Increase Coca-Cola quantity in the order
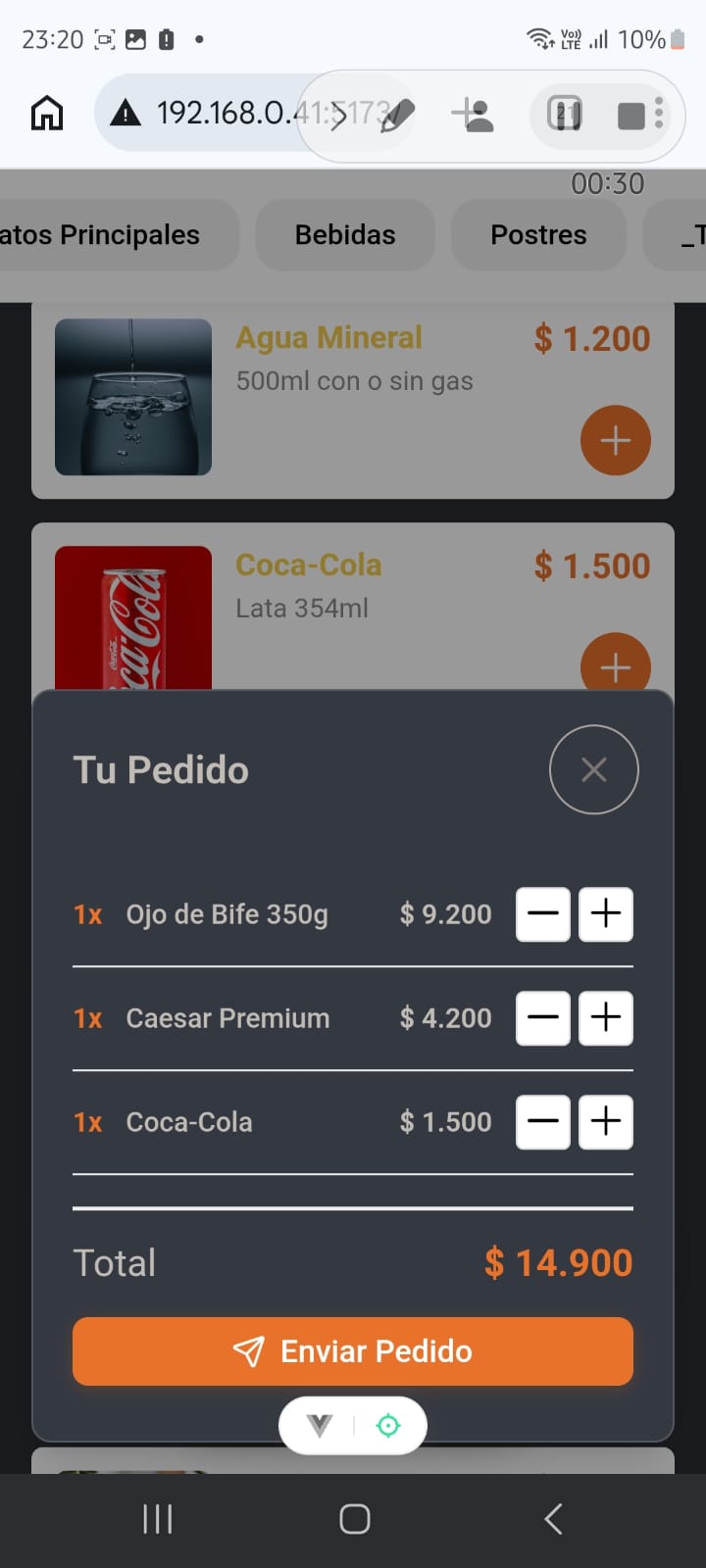The image size is (706, 1568). point(606,1122)
